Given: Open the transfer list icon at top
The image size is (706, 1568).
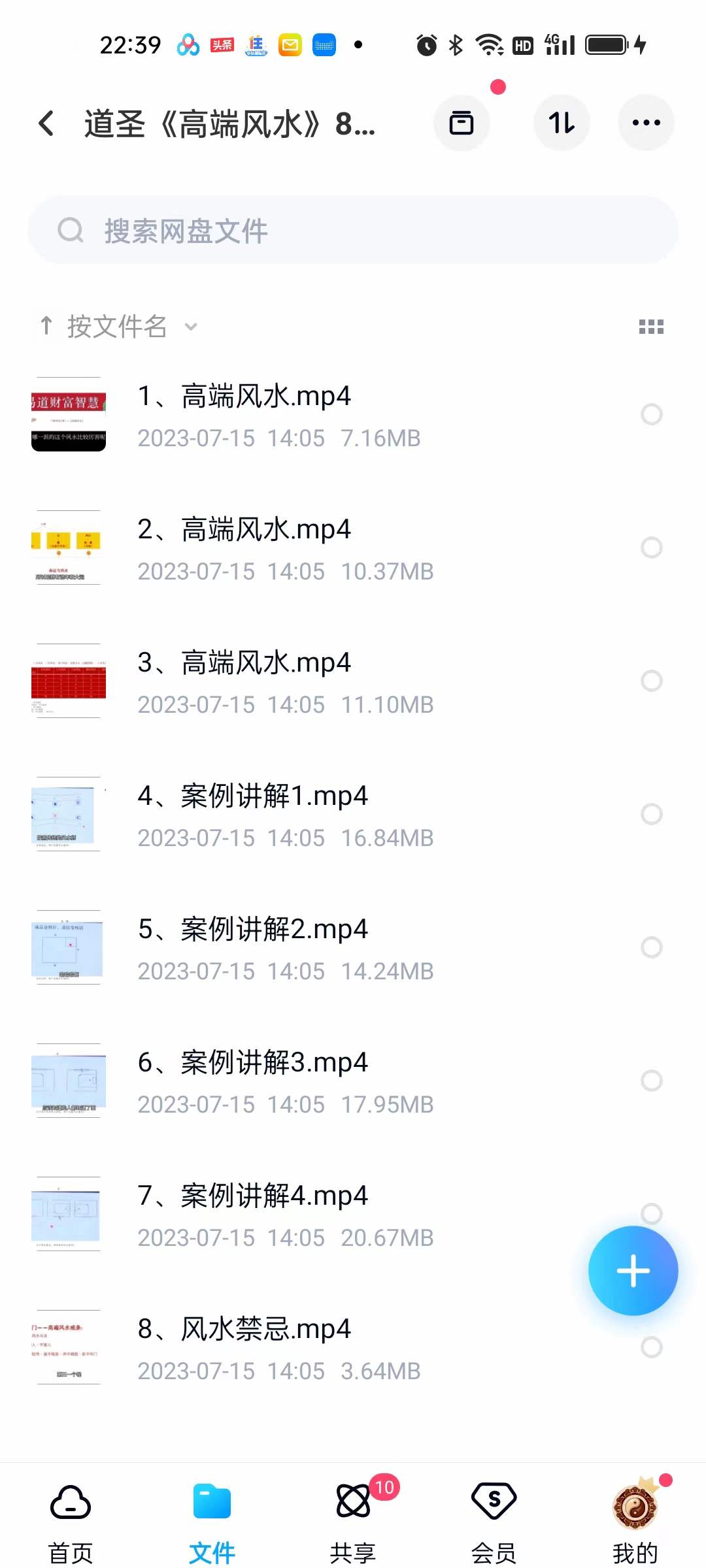Looking at the screenshot, I should coord(462,123).
